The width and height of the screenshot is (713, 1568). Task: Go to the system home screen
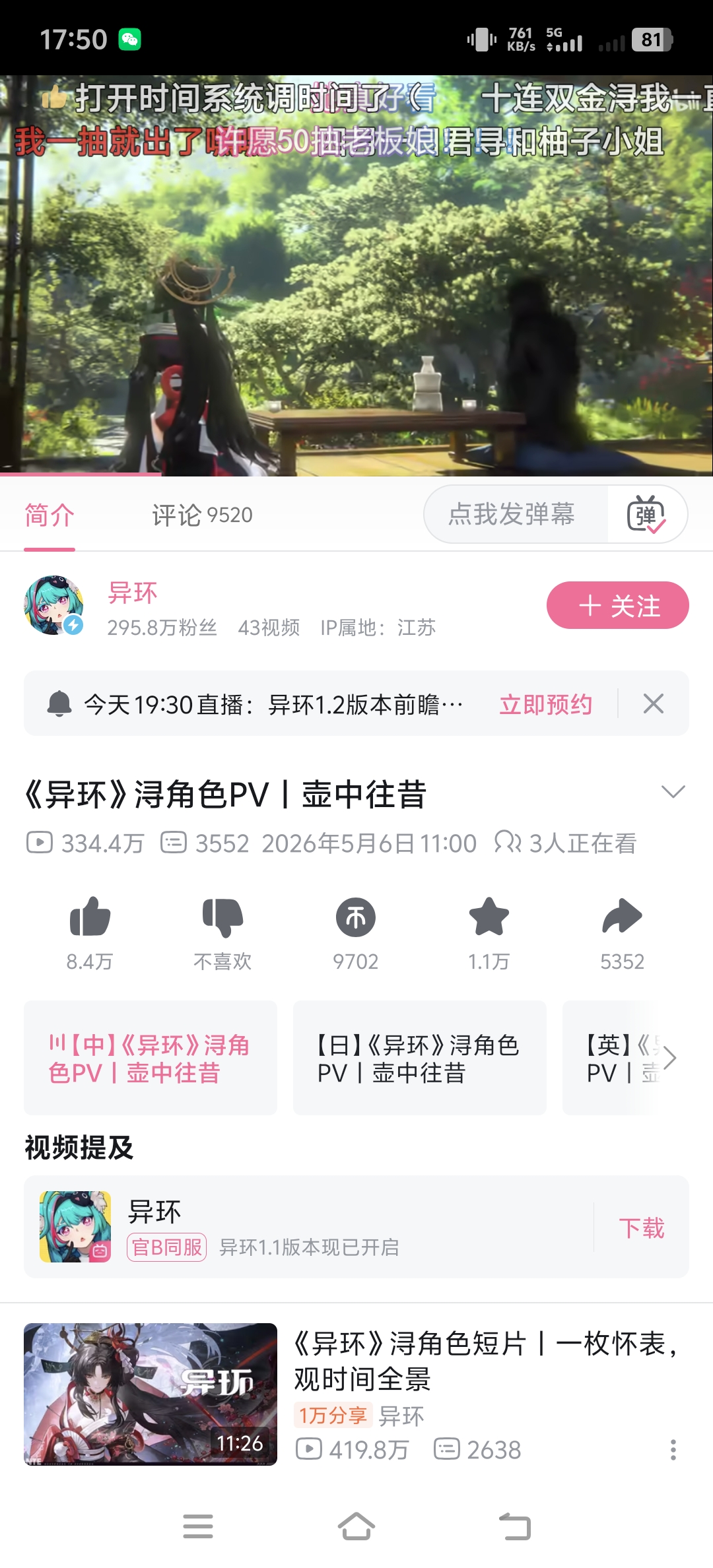coord(356,1526)
